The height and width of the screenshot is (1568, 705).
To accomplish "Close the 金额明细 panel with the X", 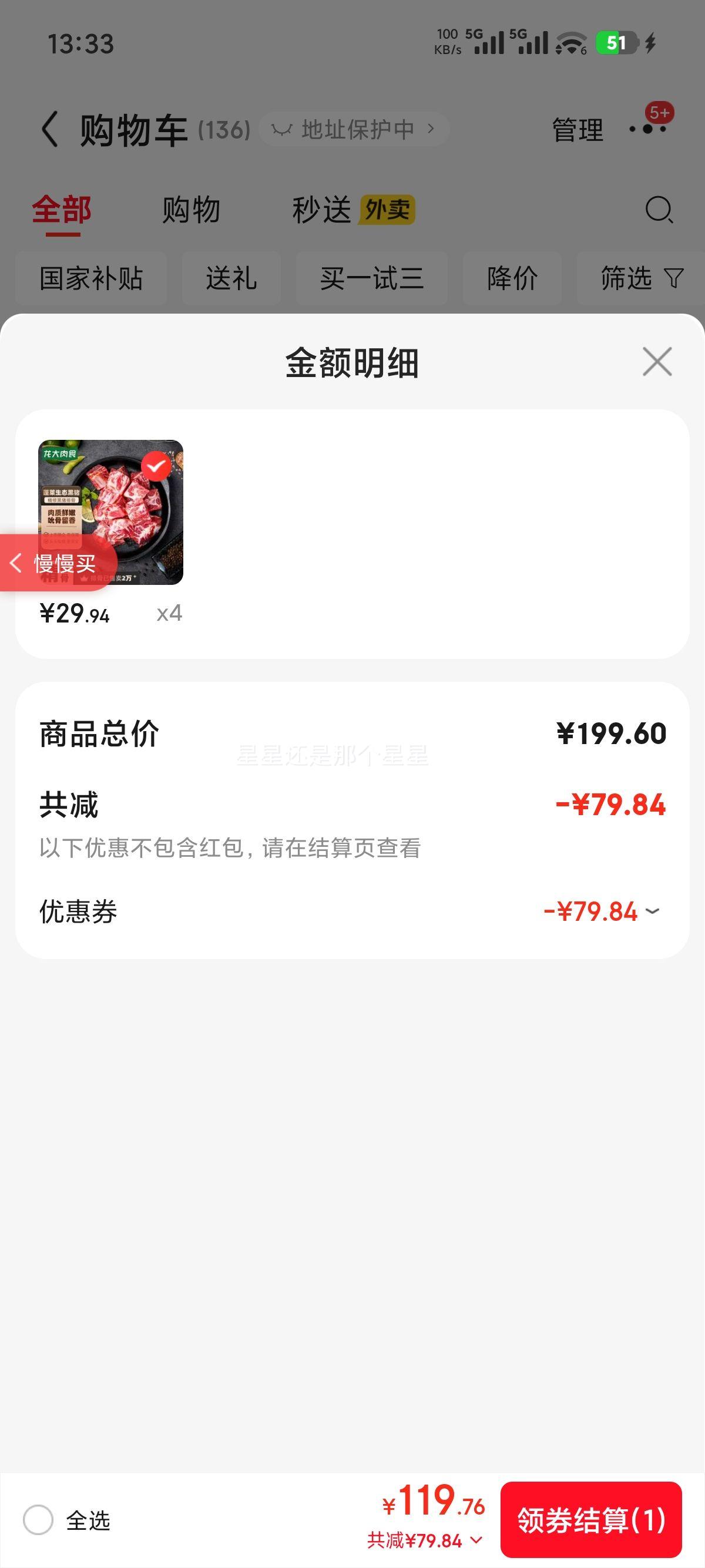I will [x=657, y=361].
